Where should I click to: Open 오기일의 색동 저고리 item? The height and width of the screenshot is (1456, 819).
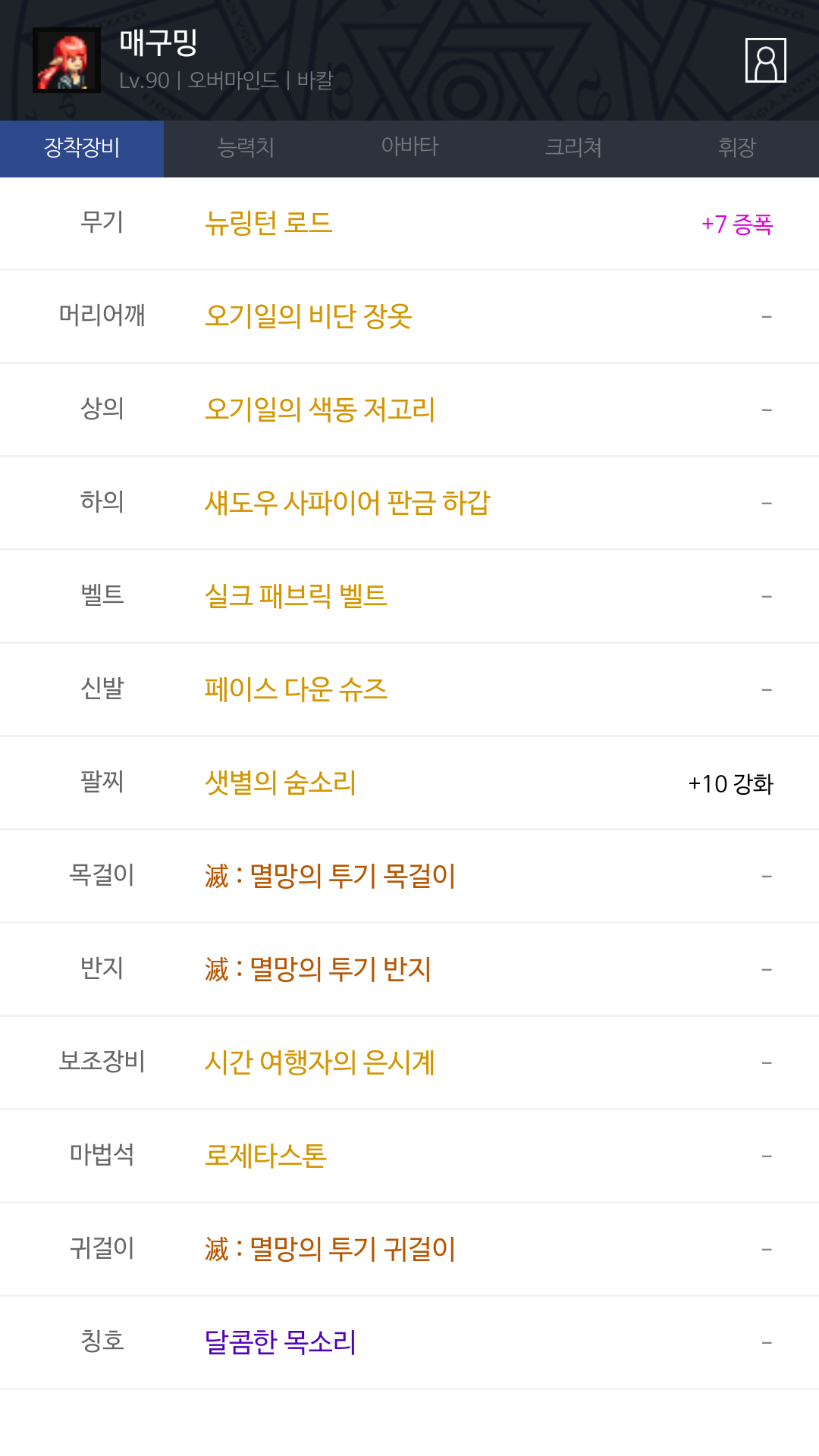(409, 409)
